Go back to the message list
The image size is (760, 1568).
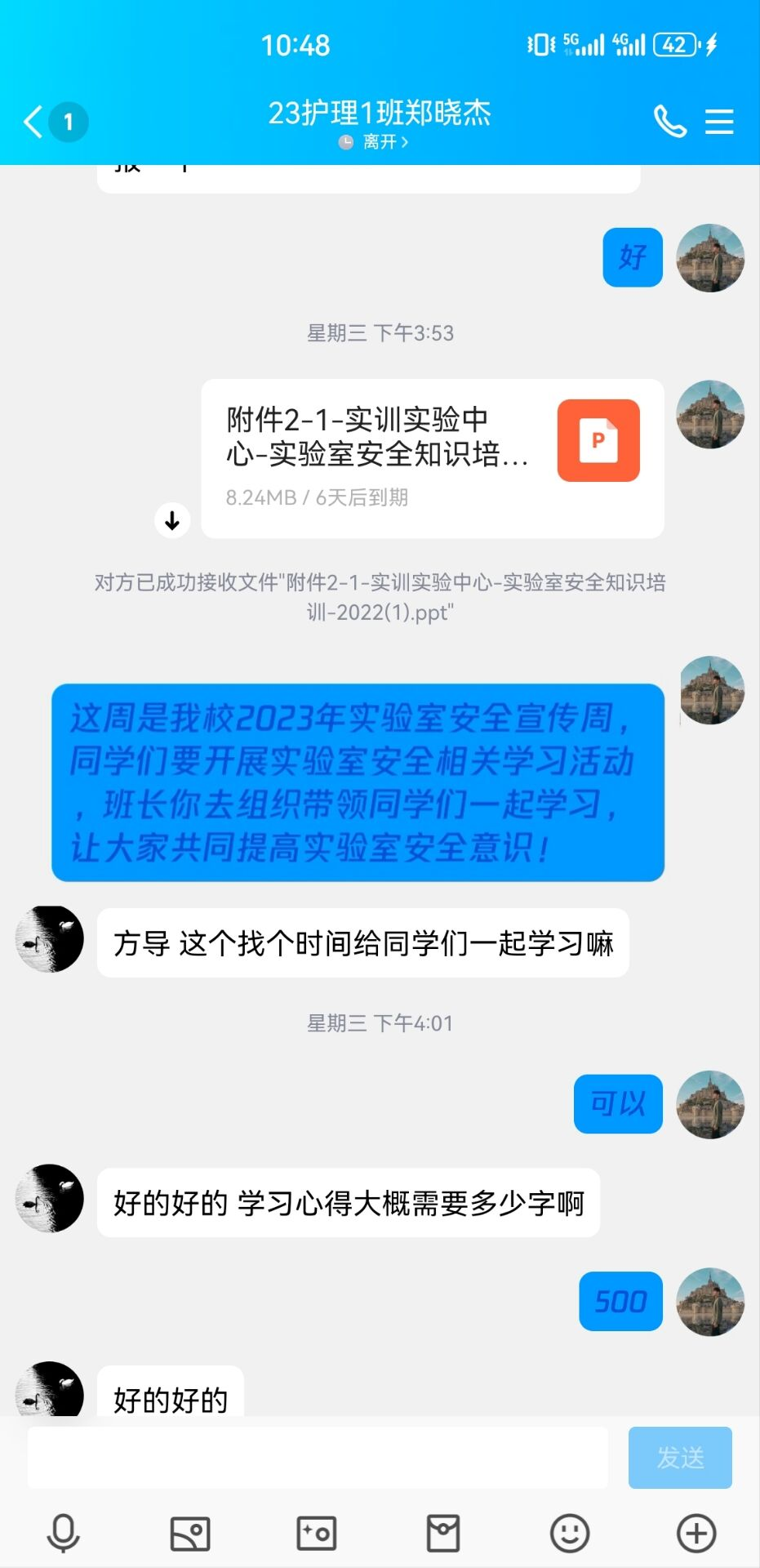click(33, 122)
